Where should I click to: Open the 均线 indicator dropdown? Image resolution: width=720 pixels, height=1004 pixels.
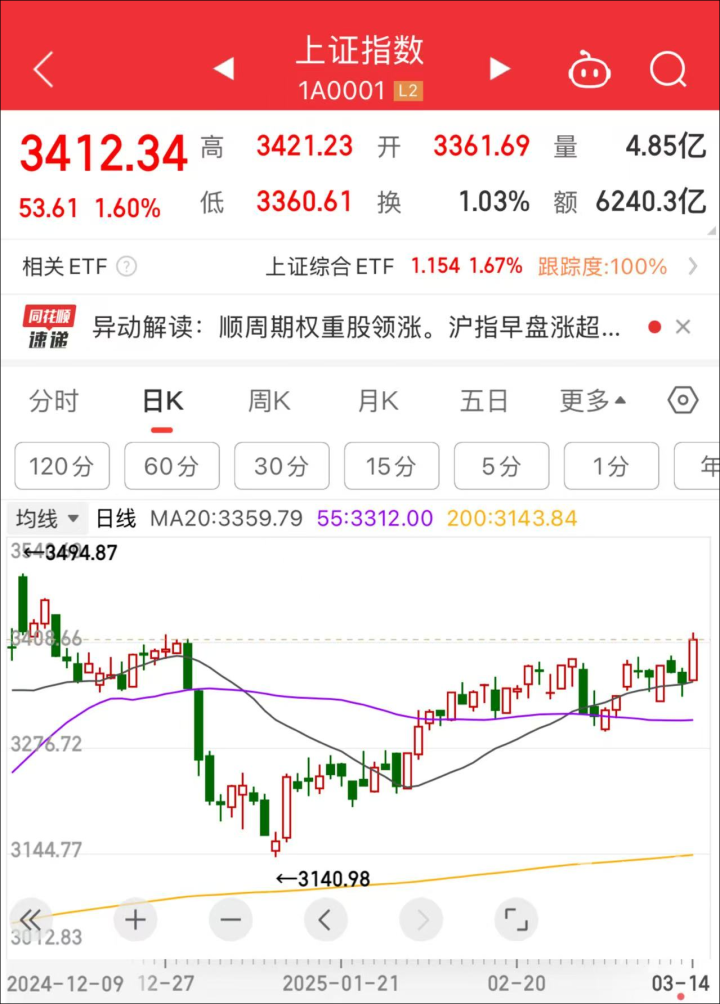pos(47,519)
